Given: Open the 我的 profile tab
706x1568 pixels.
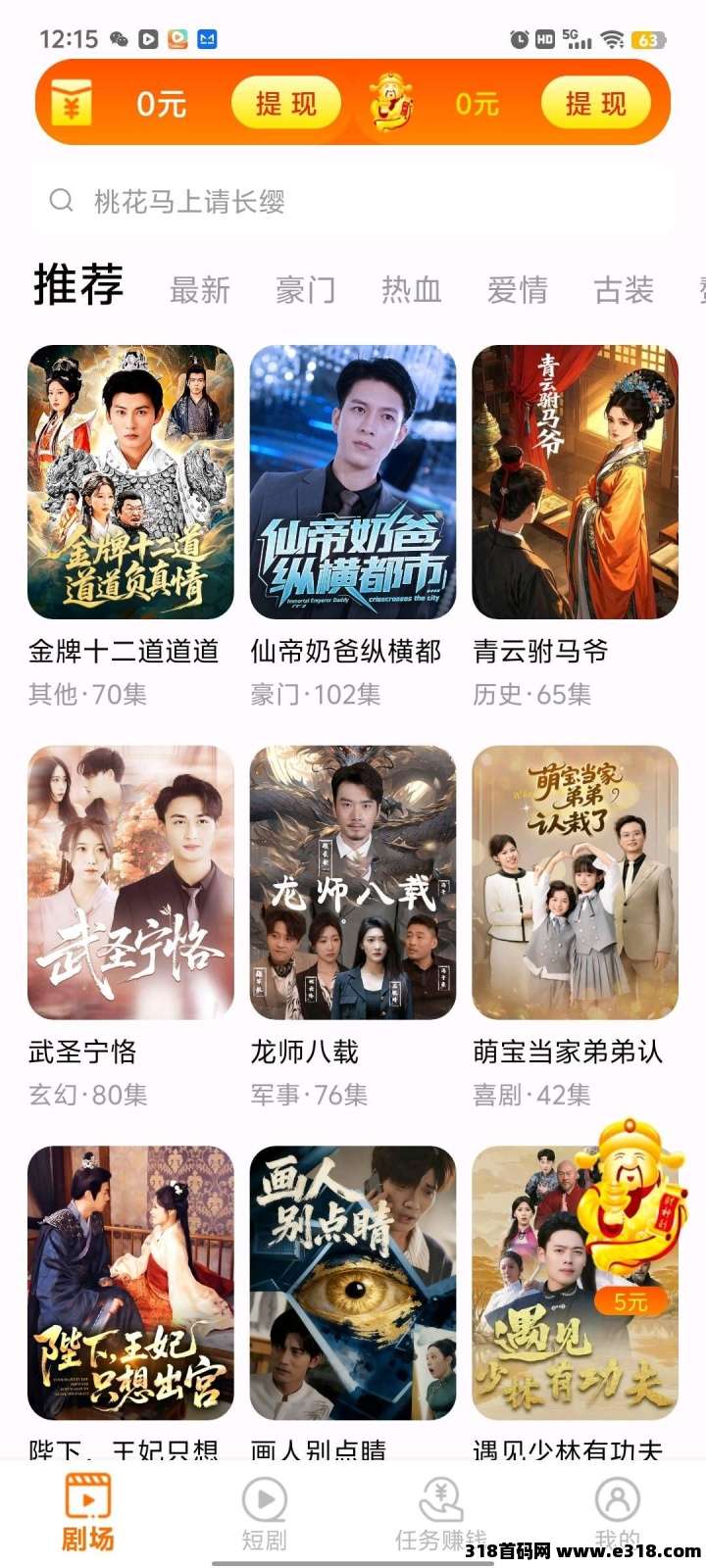Looking at the screenshot, I should (x=617, y=1514).
